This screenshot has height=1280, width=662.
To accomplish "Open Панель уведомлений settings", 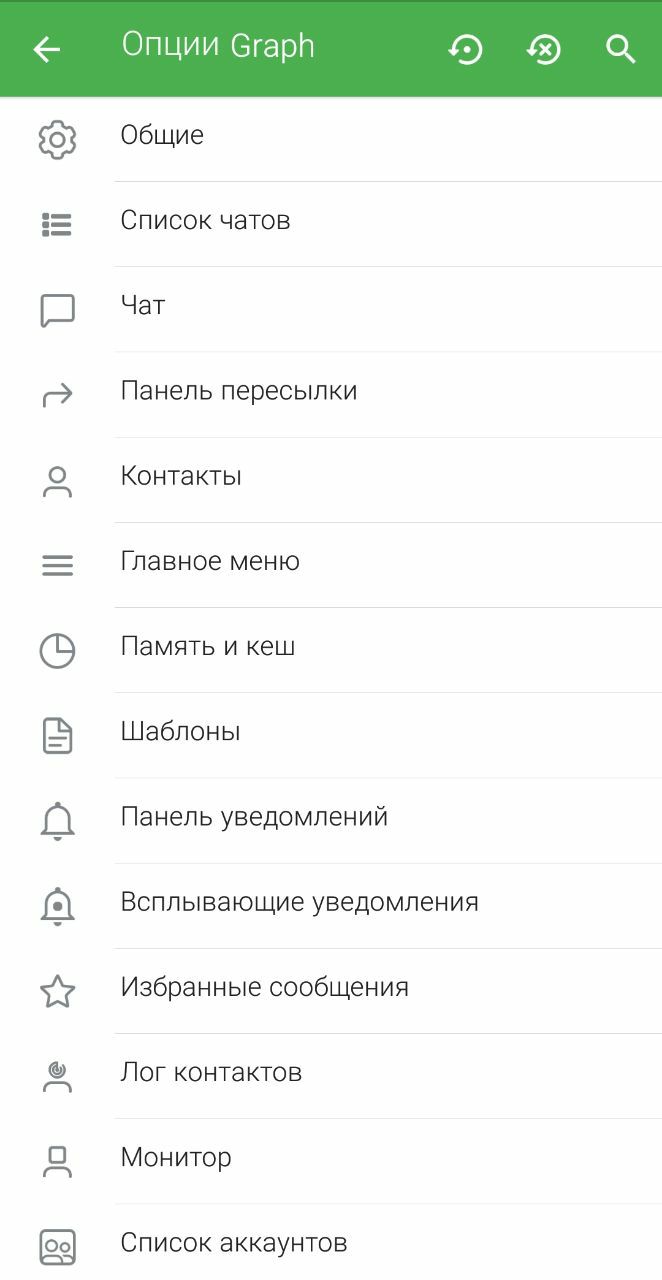I will coord(331,821).
